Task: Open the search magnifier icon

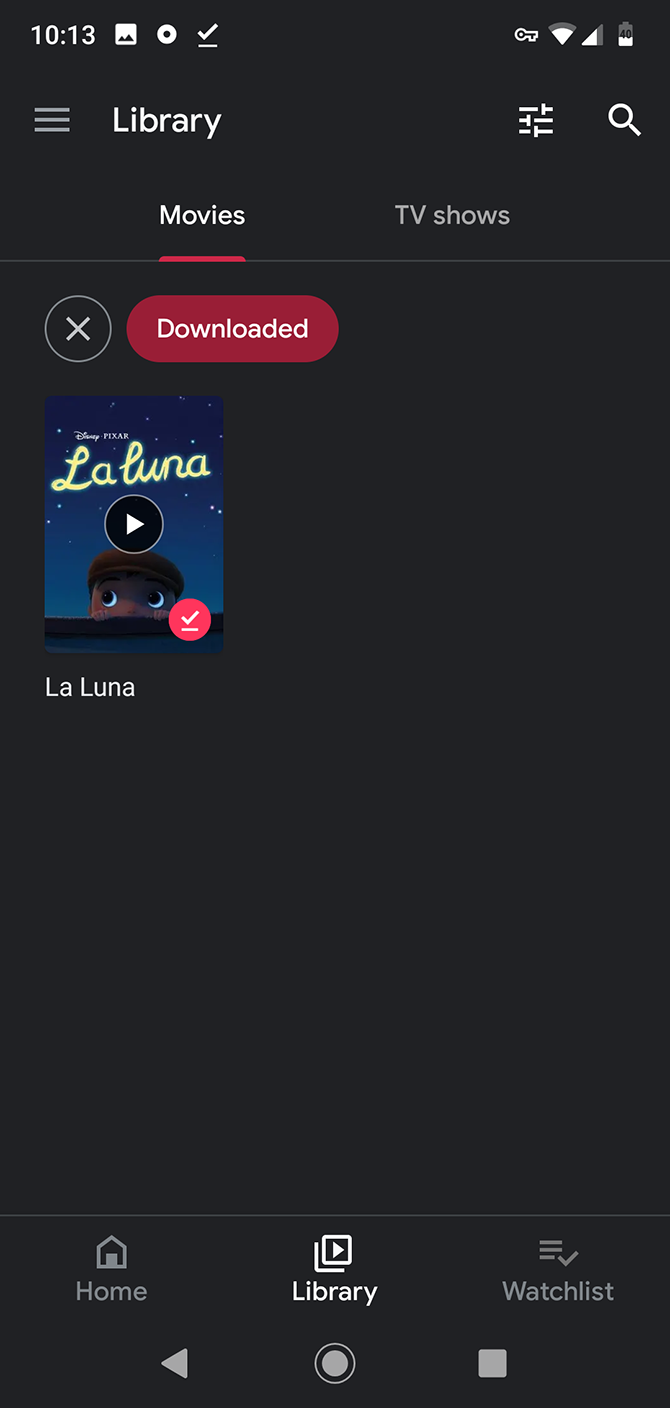Action: [x=624, y=121]
